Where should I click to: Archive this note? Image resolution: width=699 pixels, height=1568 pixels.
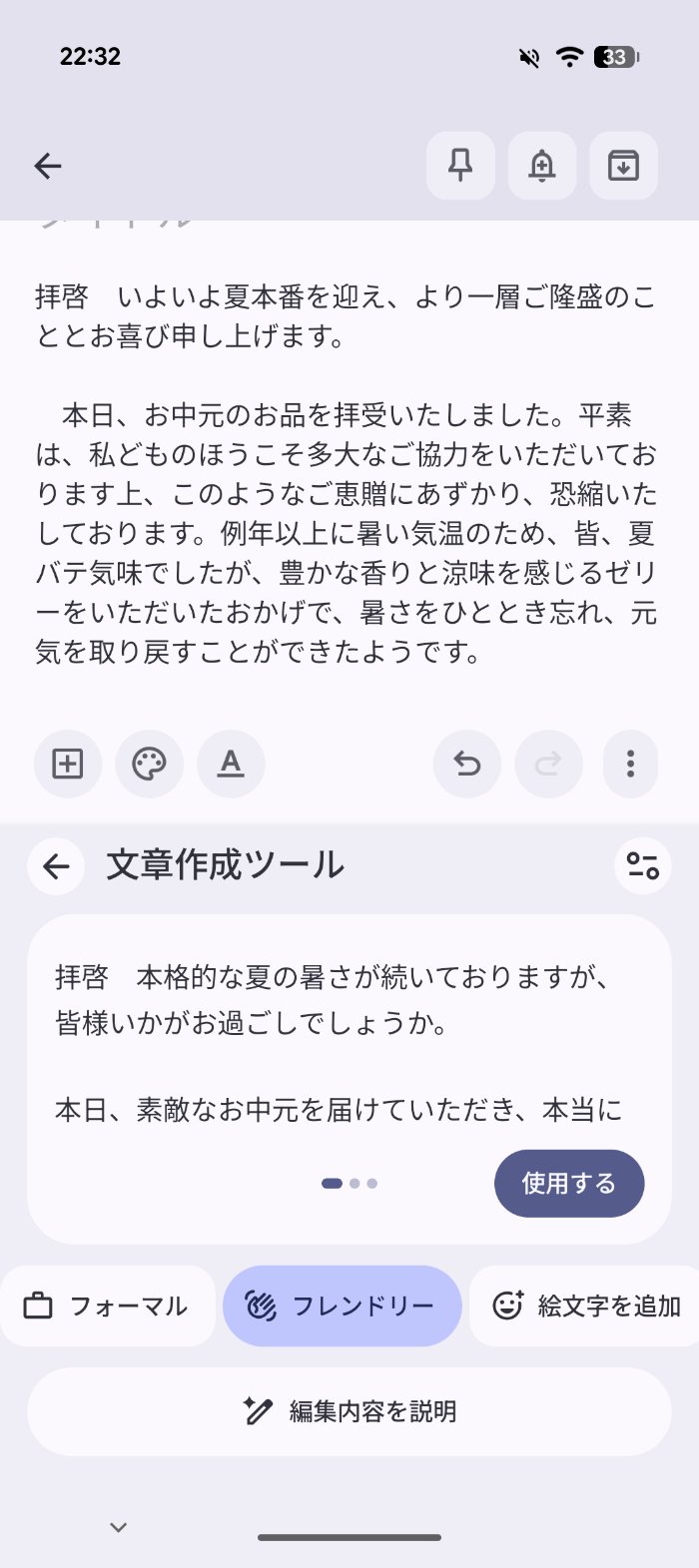pos(624,166)
